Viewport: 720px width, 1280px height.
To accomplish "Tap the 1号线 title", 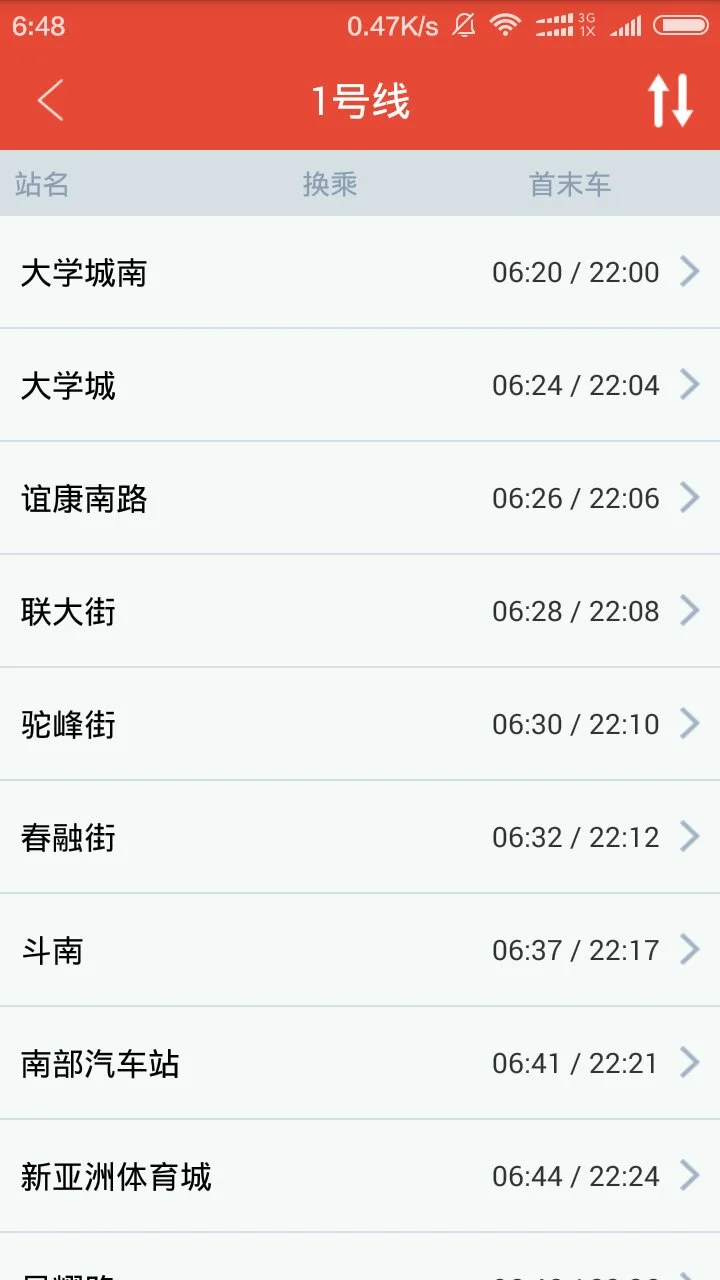I will click(x=360, y=100).
